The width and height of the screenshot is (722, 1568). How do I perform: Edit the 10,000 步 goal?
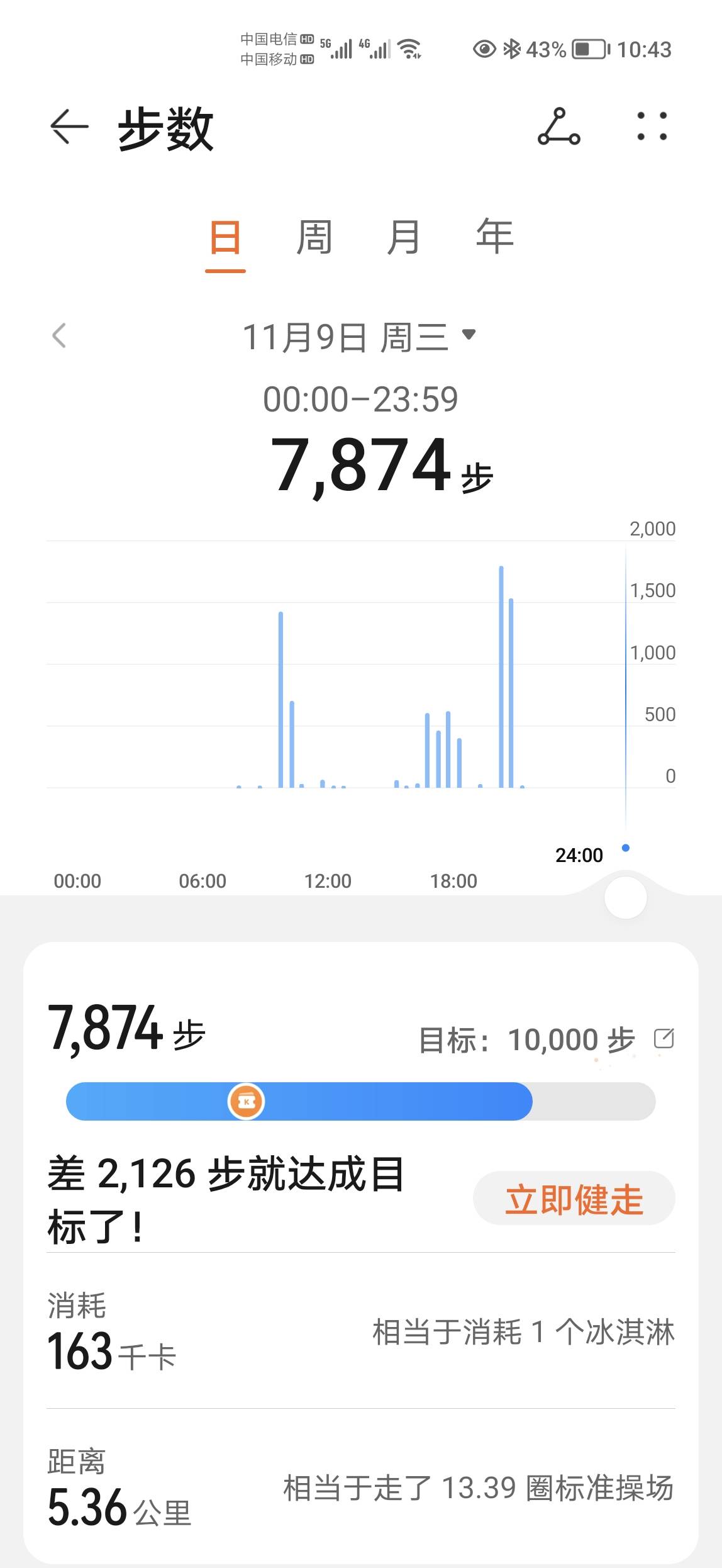pos(664,1038)
